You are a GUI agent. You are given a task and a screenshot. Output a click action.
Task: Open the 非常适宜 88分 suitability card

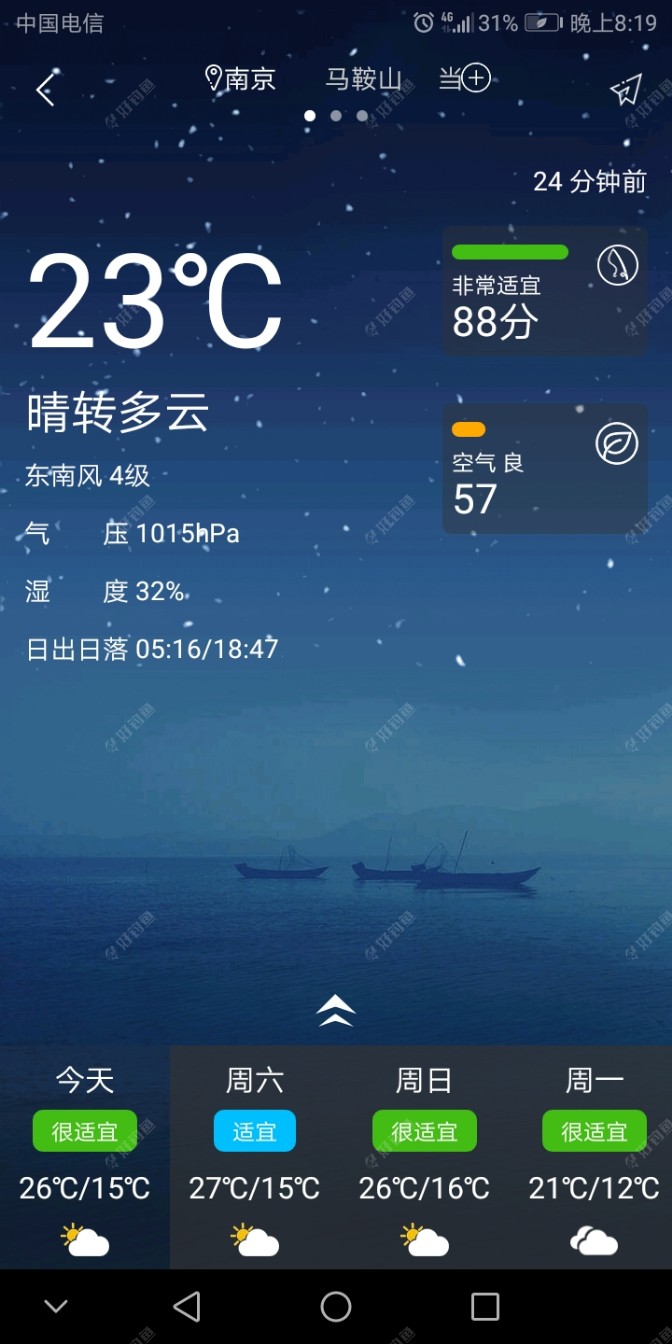pos(545,291)
